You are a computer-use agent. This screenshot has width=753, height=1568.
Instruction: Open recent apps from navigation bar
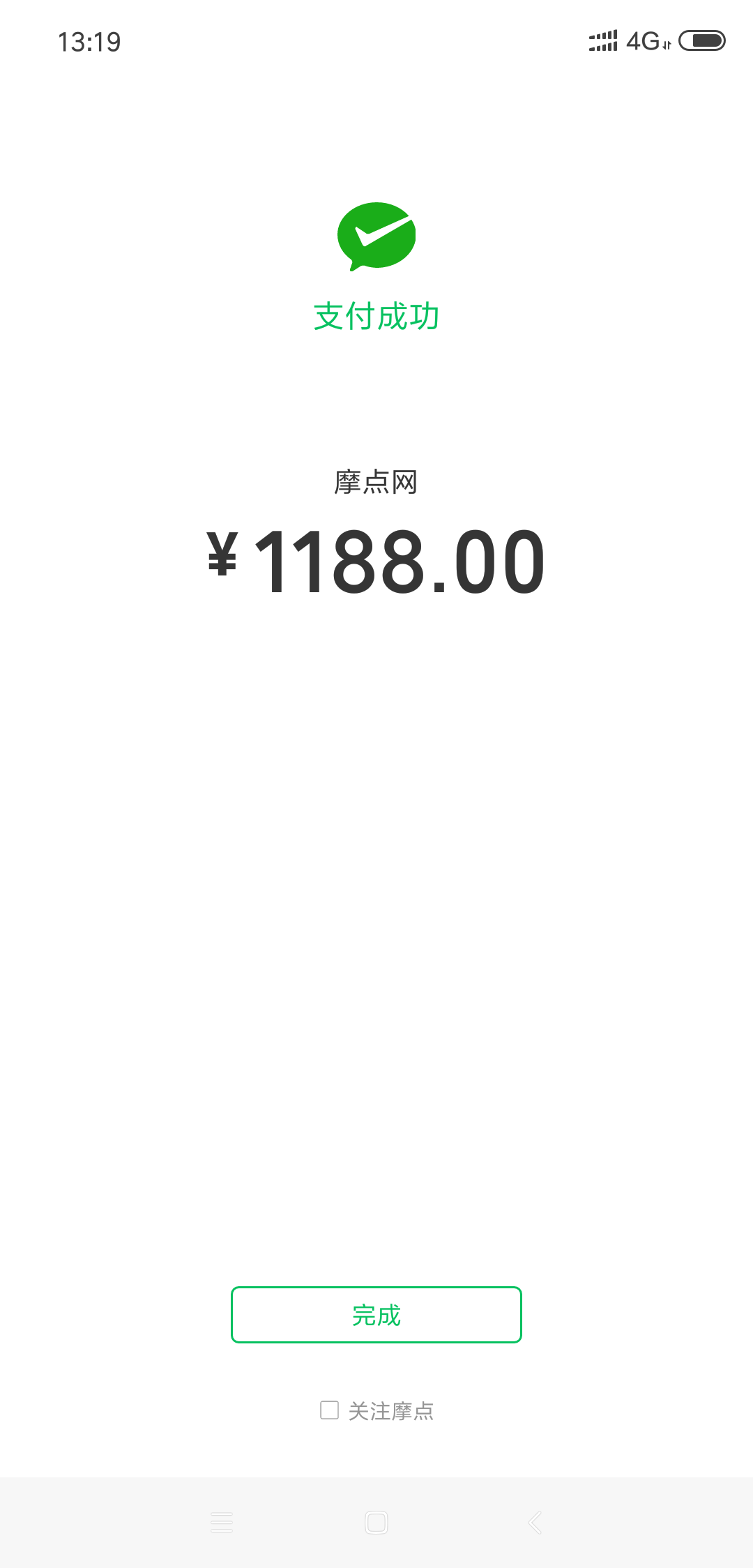tap(222, 1522)
